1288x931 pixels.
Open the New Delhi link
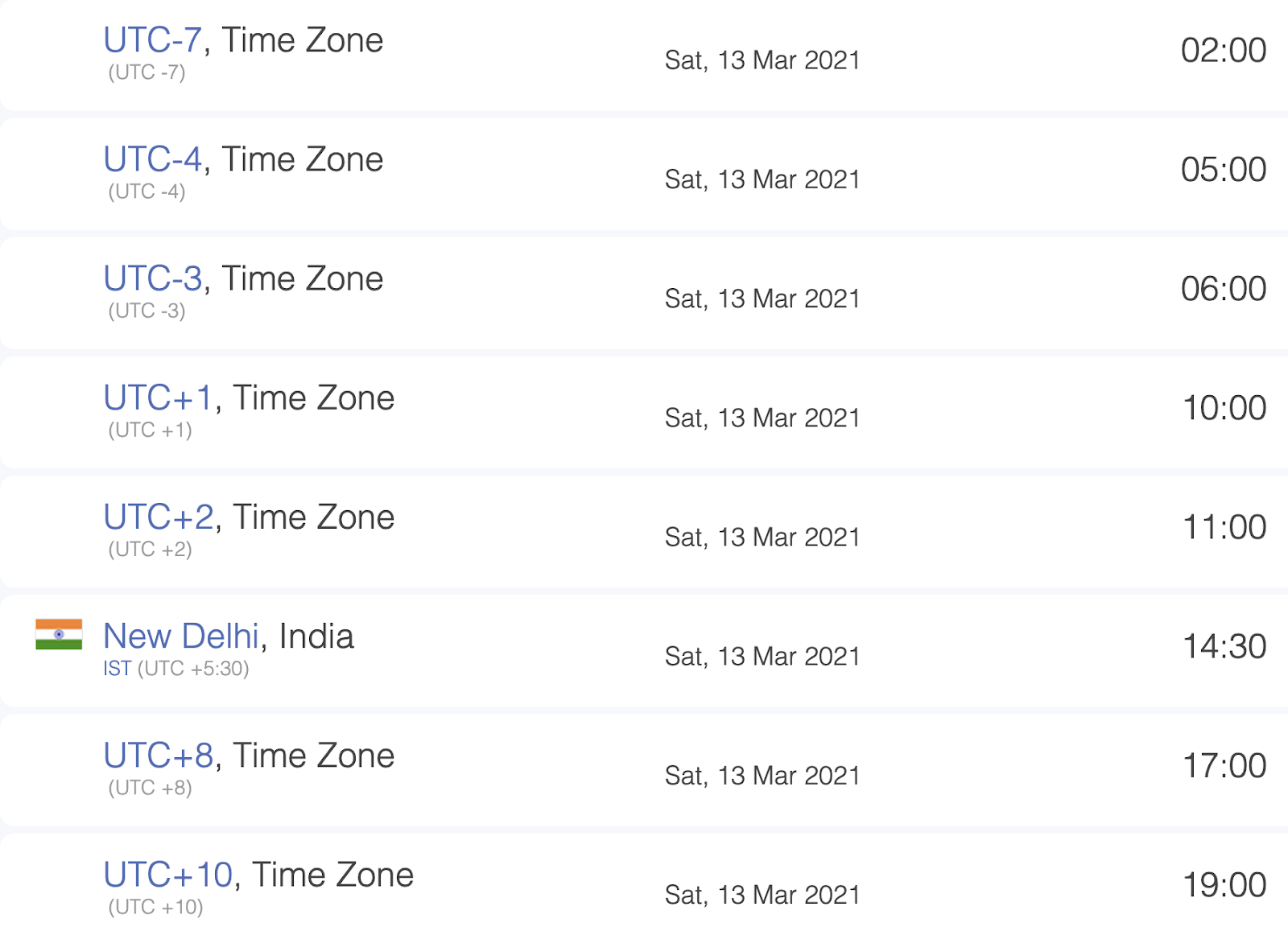(181, 636)
